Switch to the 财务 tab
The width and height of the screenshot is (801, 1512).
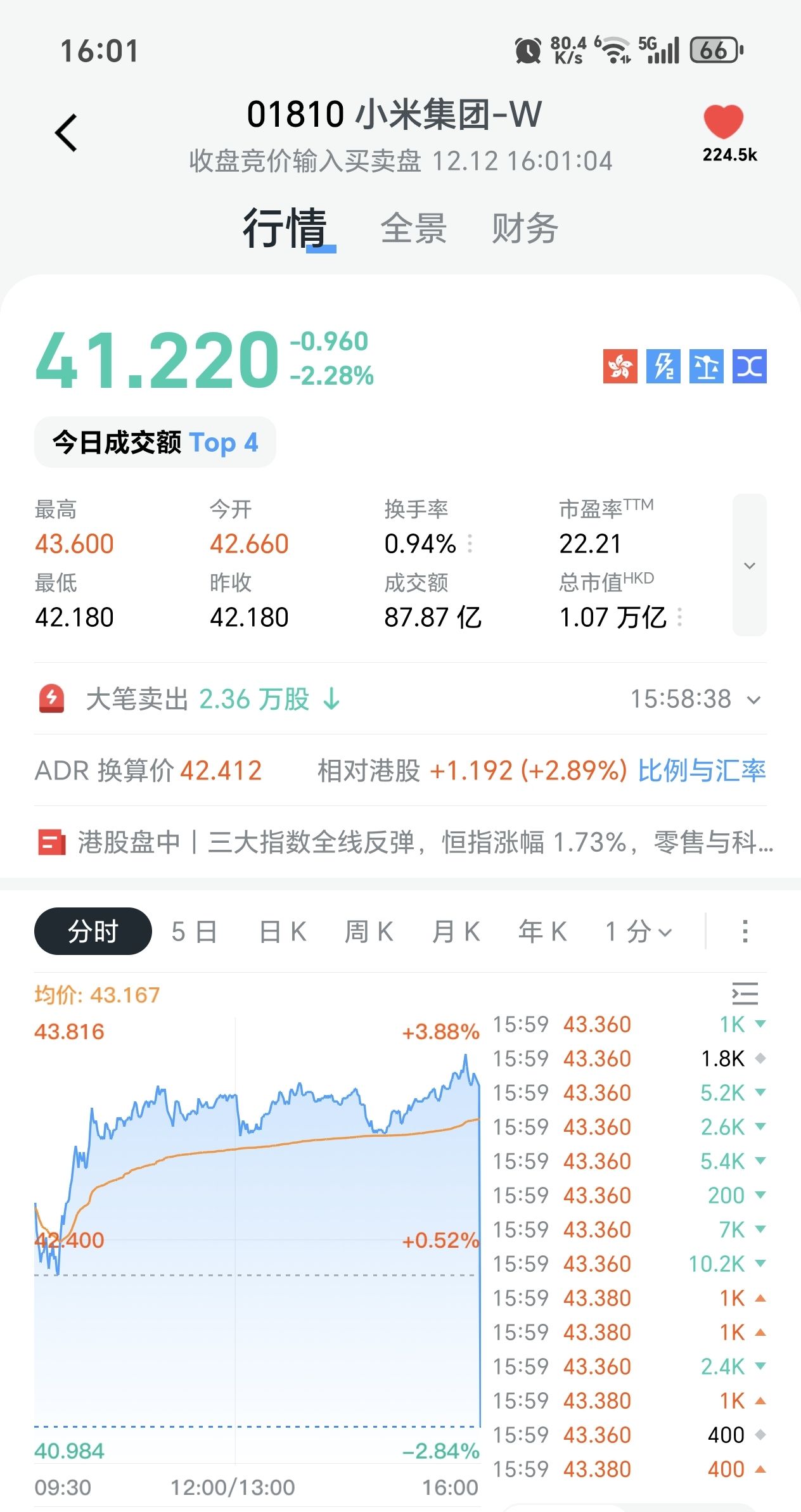tap(525, 228)
